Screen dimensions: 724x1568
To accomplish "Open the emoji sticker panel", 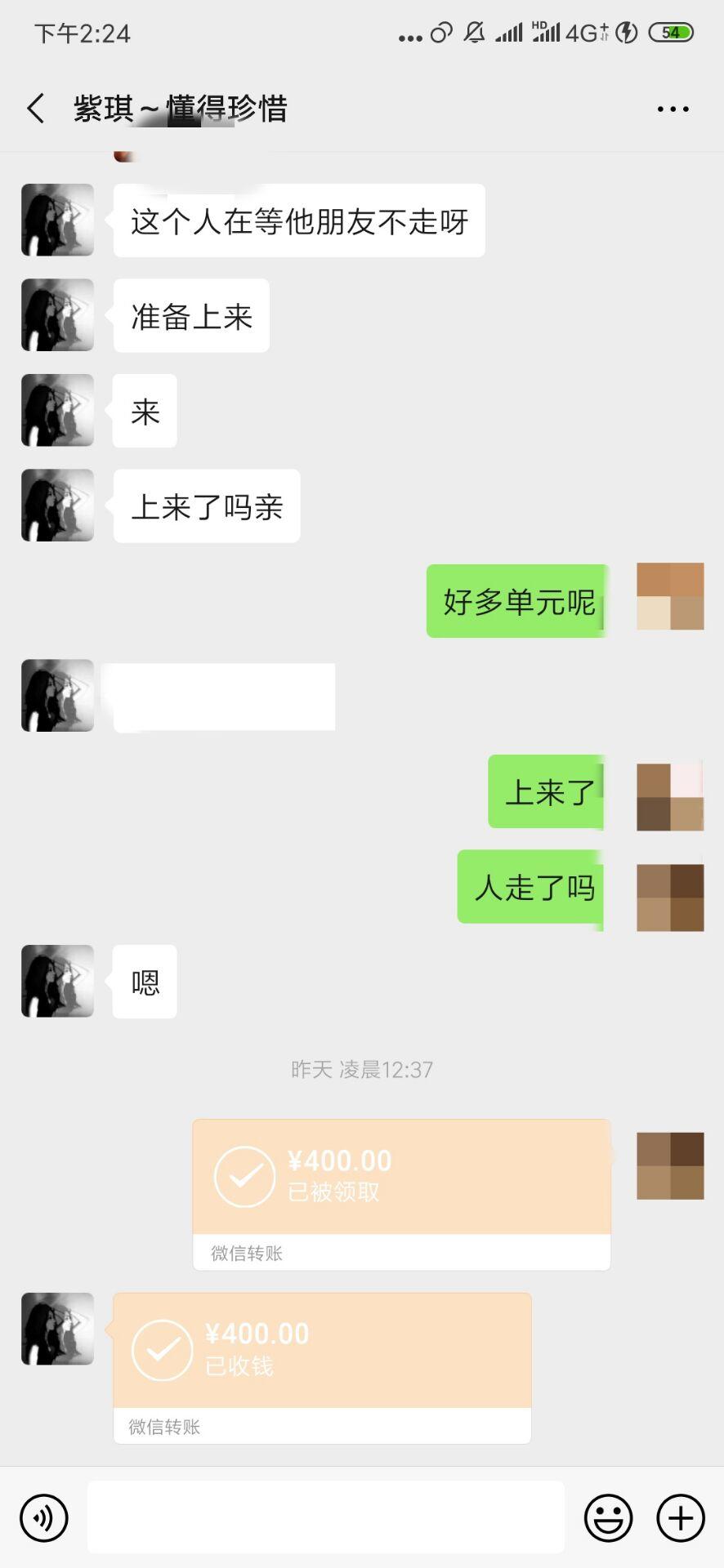I will pyautogui.click(x=608, y=1517).
